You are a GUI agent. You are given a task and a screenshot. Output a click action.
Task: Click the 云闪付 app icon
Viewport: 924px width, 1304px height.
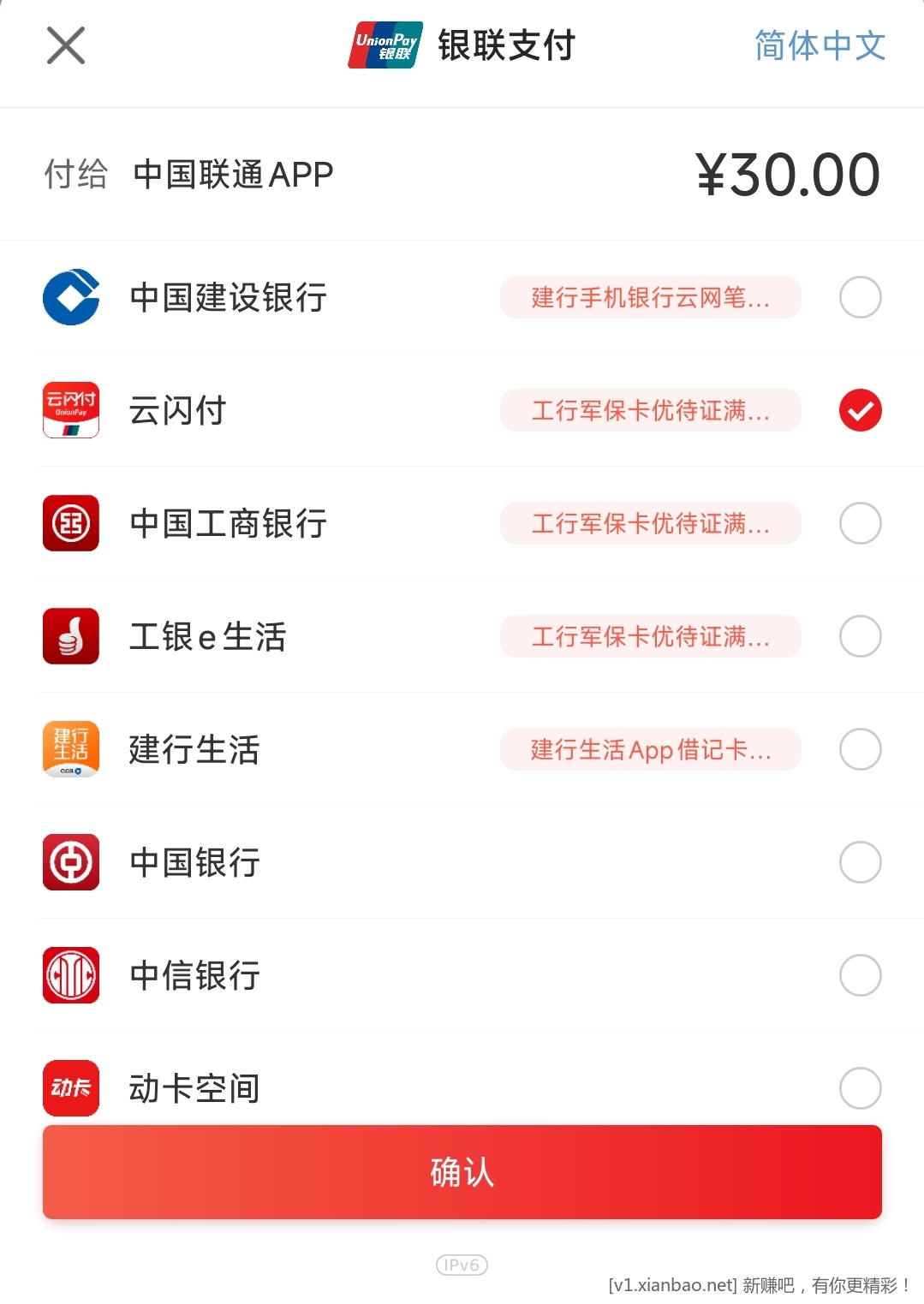pos(71,410)
